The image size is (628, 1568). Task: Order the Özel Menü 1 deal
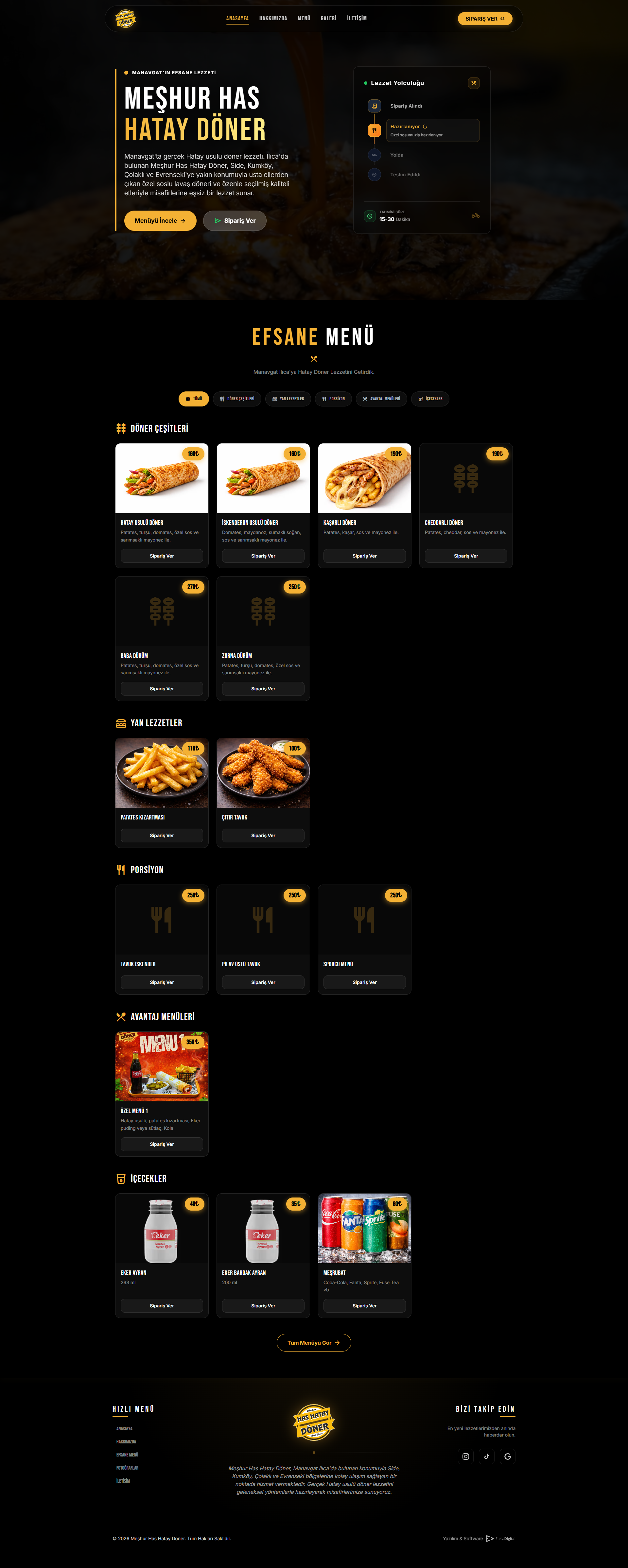pyautogui.click(x=162, y=1144)
